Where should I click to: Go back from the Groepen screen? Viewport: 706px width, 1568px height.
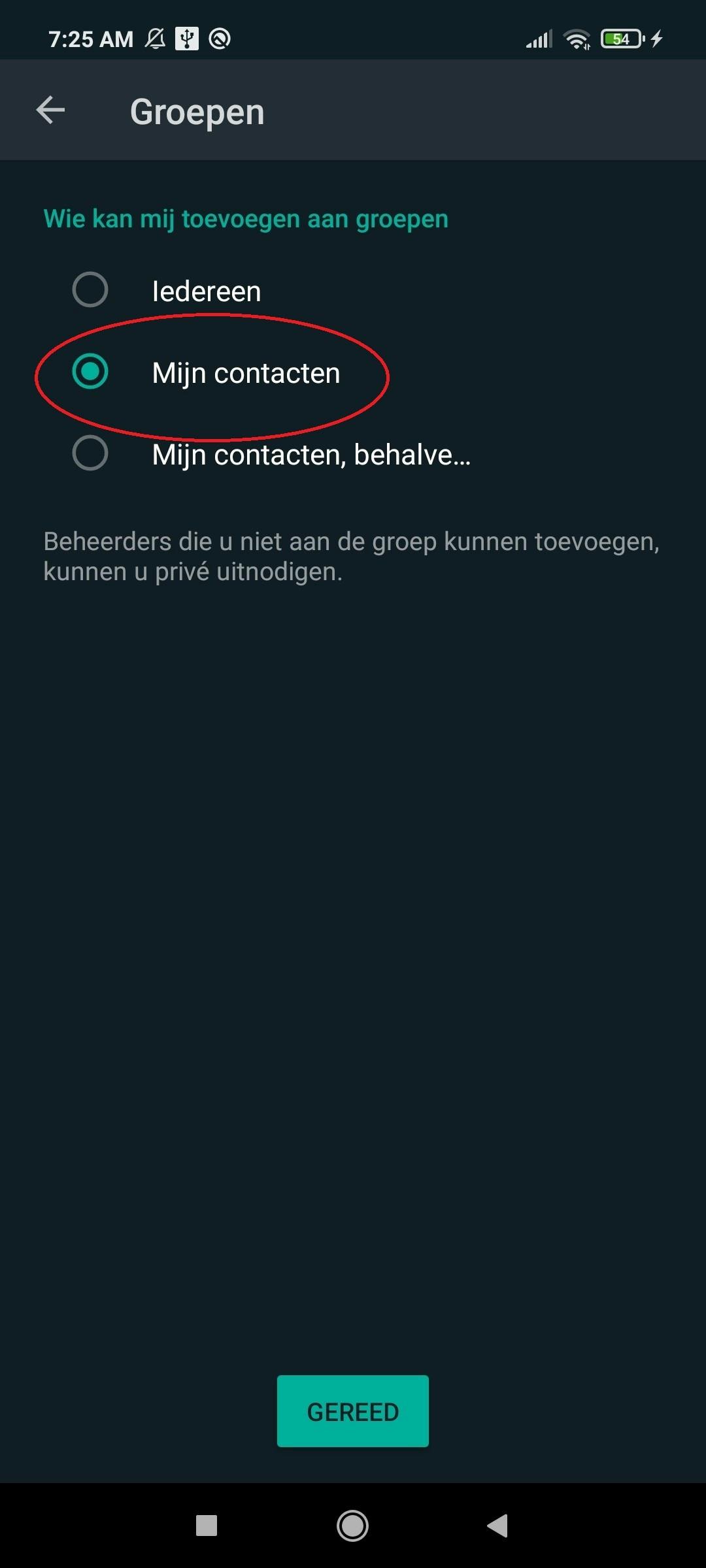50,110
